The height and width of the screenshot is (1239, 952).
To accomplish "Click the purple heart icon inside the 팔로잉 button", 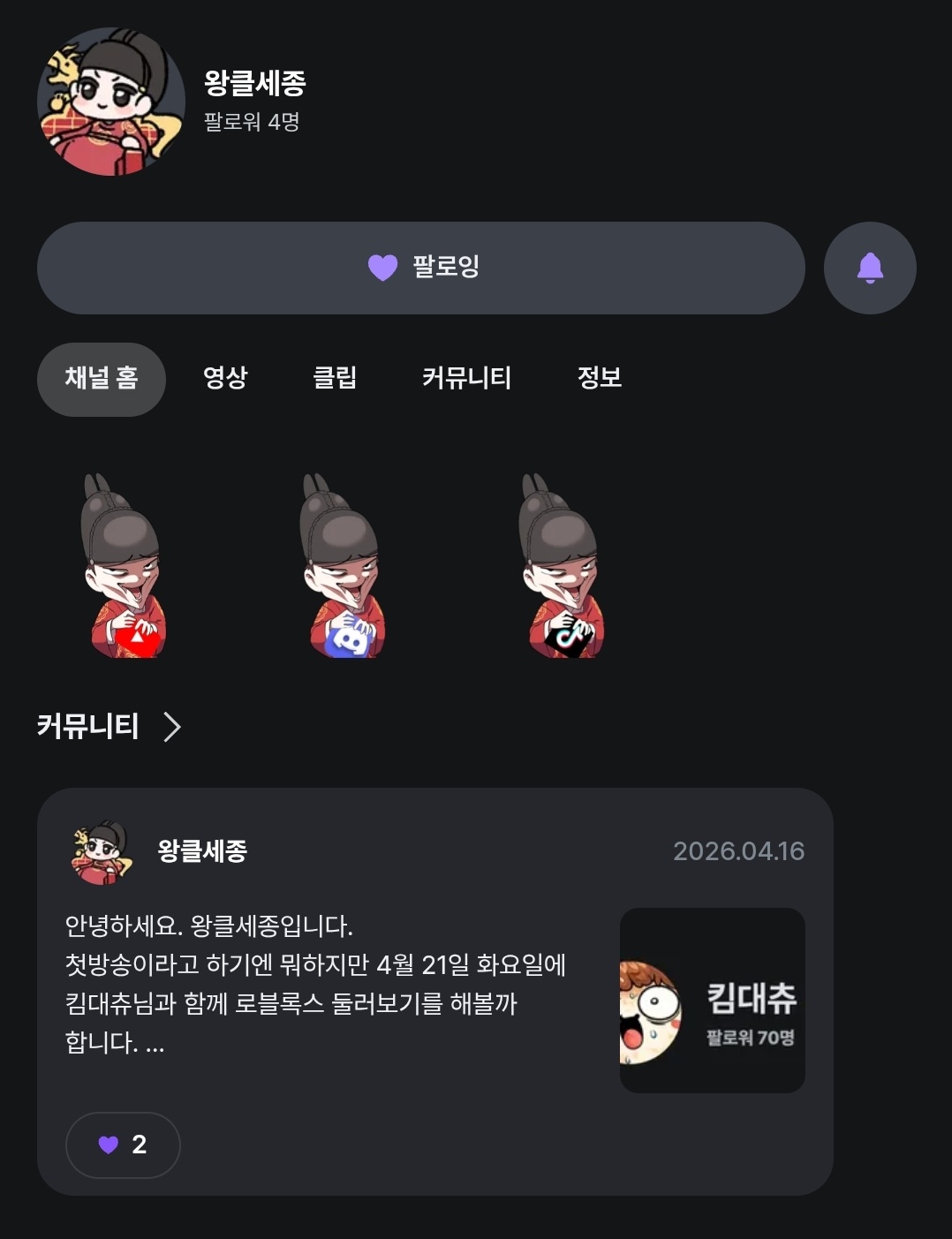I will (382, 268).
